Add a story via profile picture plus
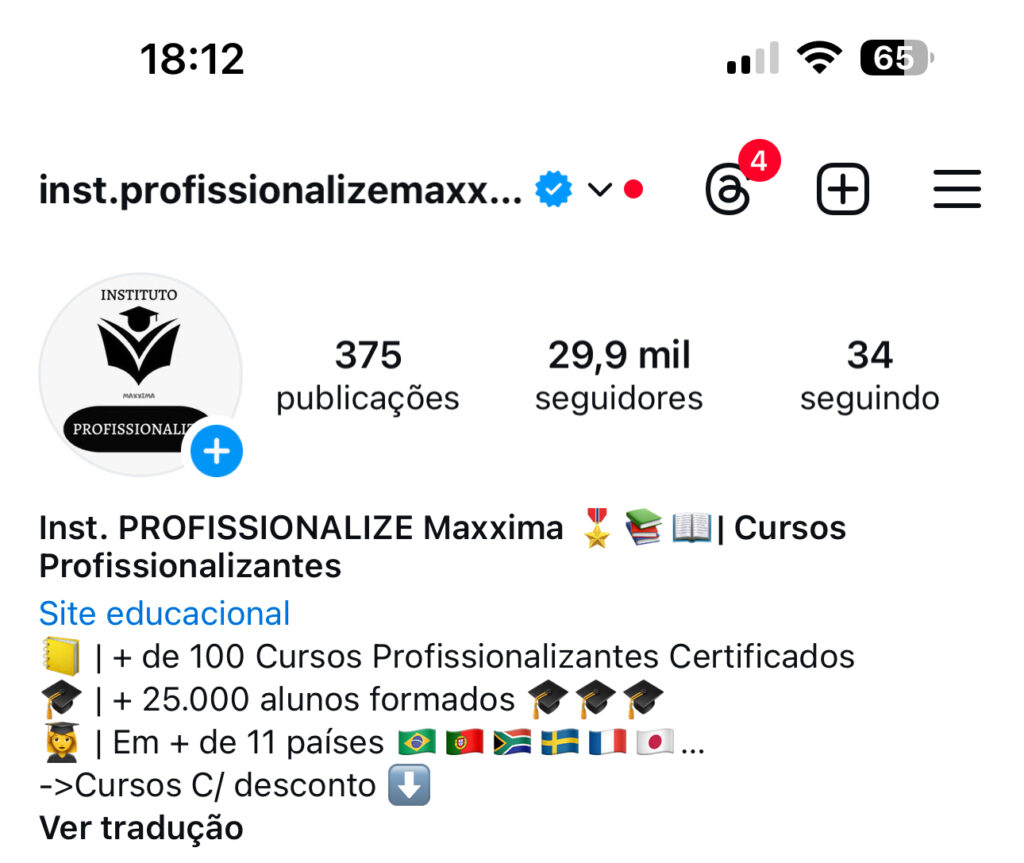The height and width of the screenshot is (863, 1024). click(217, 452)
